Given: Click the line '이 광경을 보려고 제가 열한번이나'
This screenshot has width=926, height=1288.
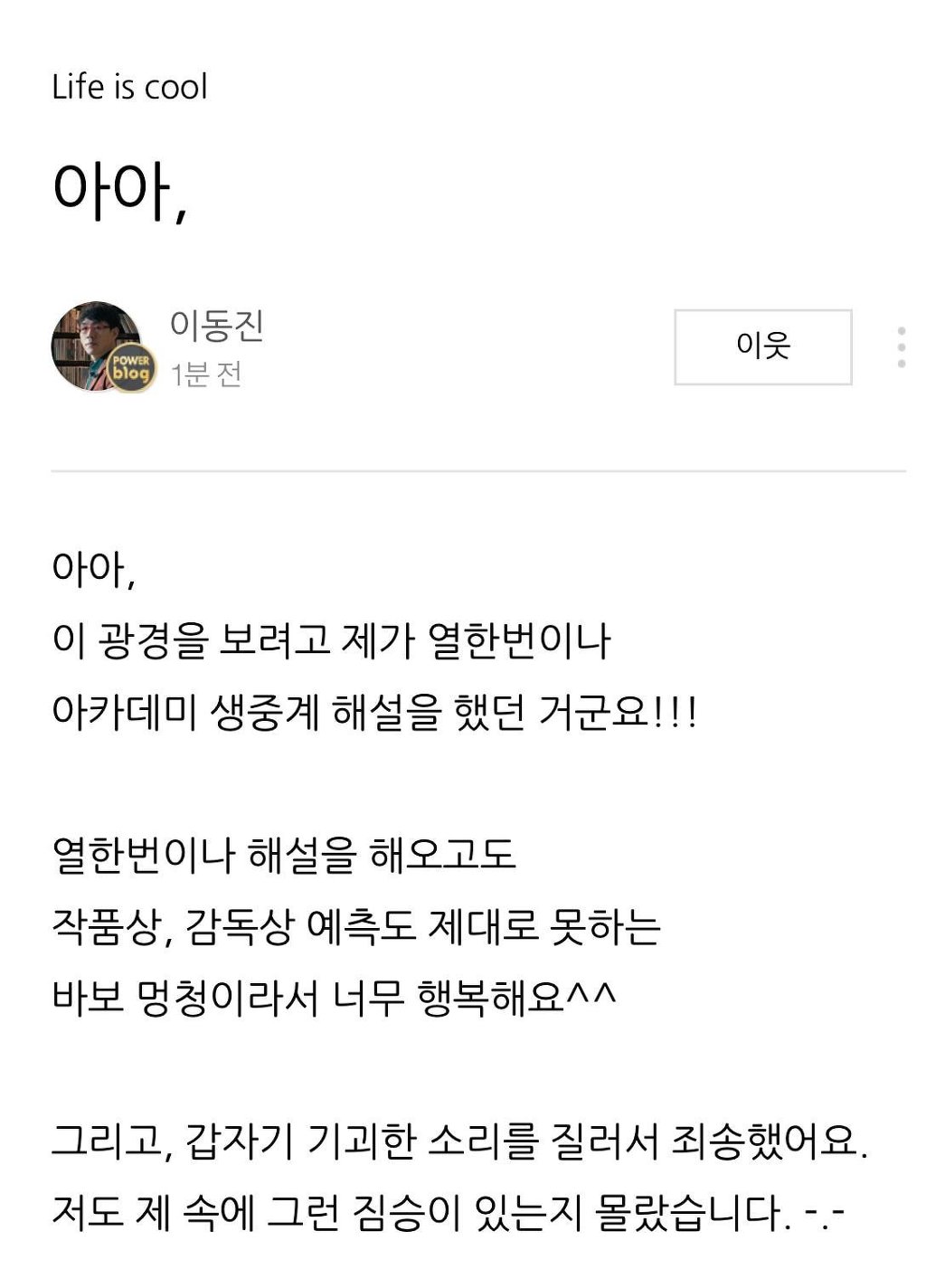Looking at the screenshot, I should tap(328, 641).
